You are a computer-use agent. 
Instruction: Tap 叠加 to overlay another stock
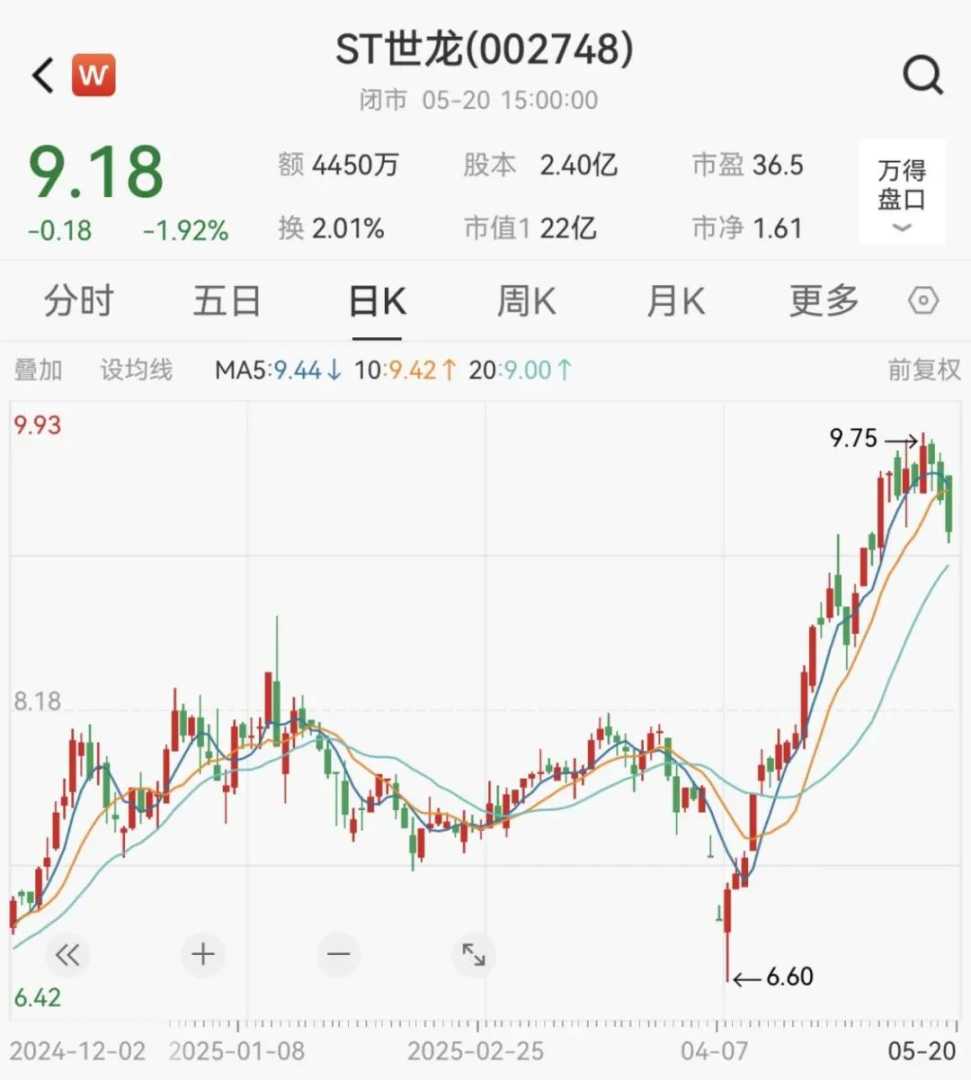(x=38, y=370)
